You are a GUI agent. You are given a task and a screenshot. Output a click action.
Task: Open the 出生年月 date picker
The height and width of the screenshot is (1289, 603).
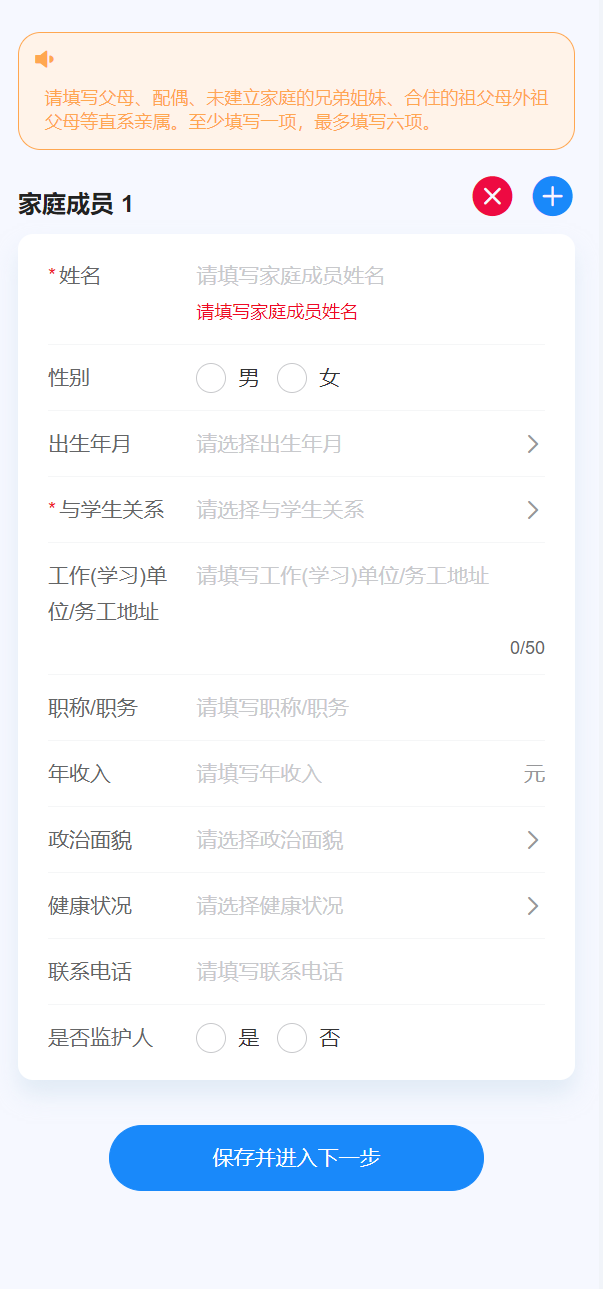click(296, 444)
